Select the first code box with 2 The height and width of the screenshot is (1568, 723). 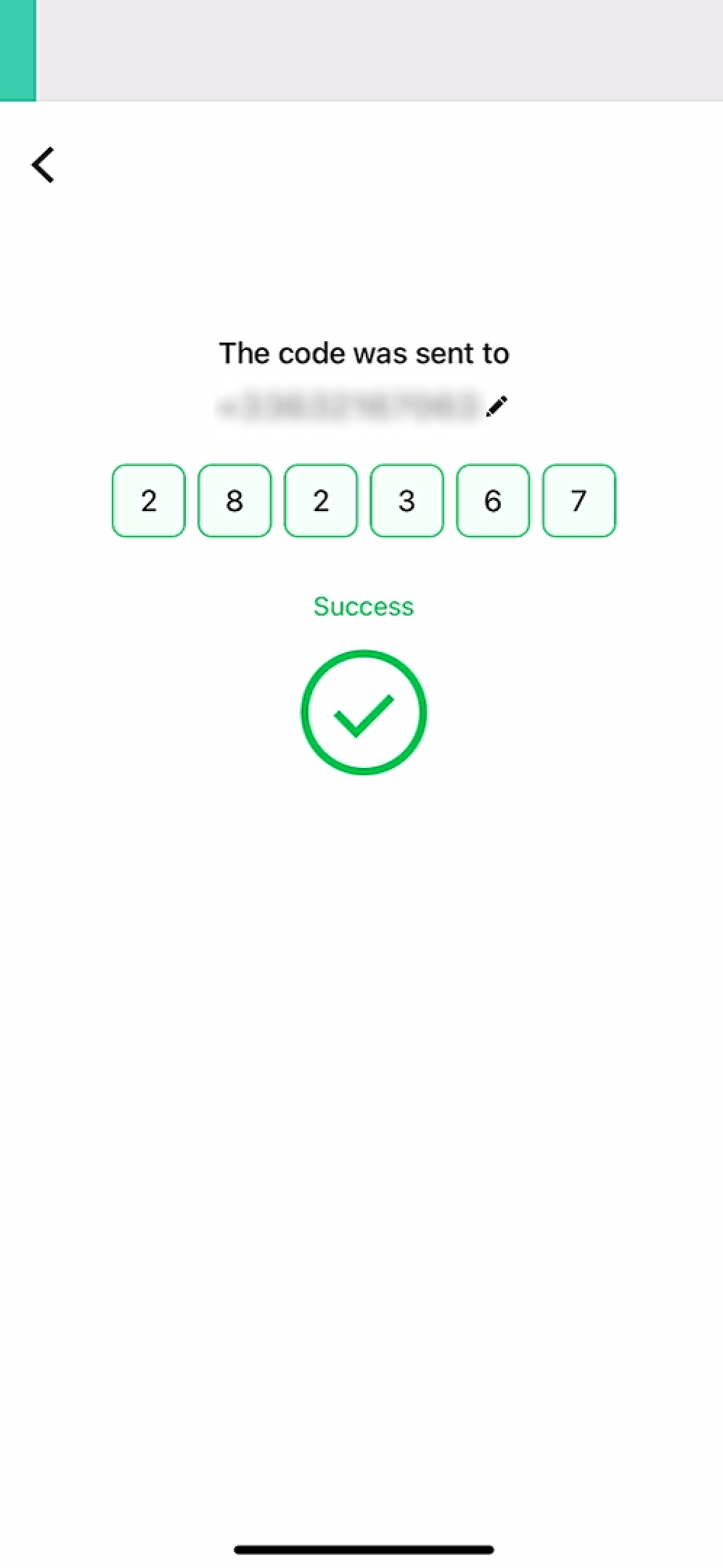click(149, 501)
